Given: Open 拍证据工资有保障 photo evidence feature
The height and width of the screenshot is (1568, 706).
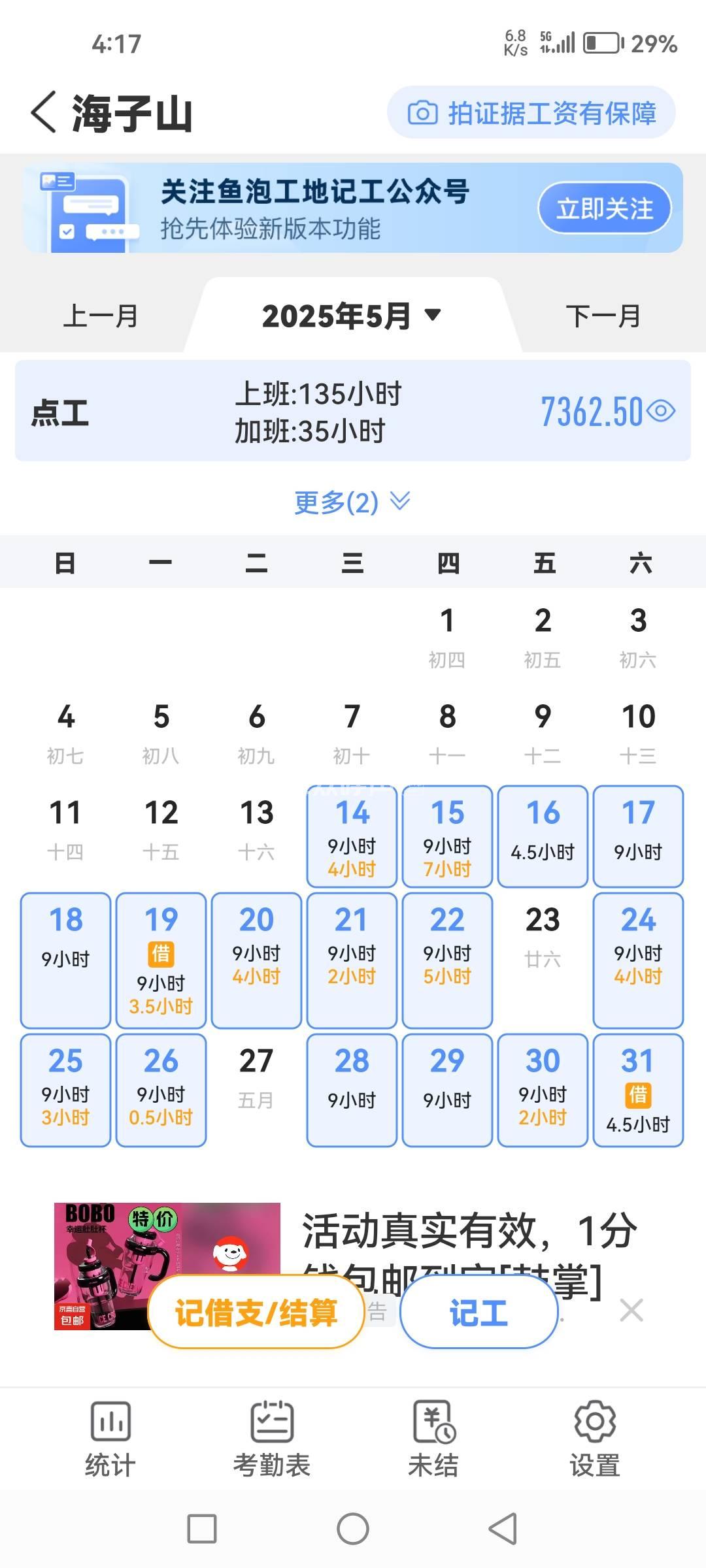Looking at the screenshot, I should (x=531, y=113).
